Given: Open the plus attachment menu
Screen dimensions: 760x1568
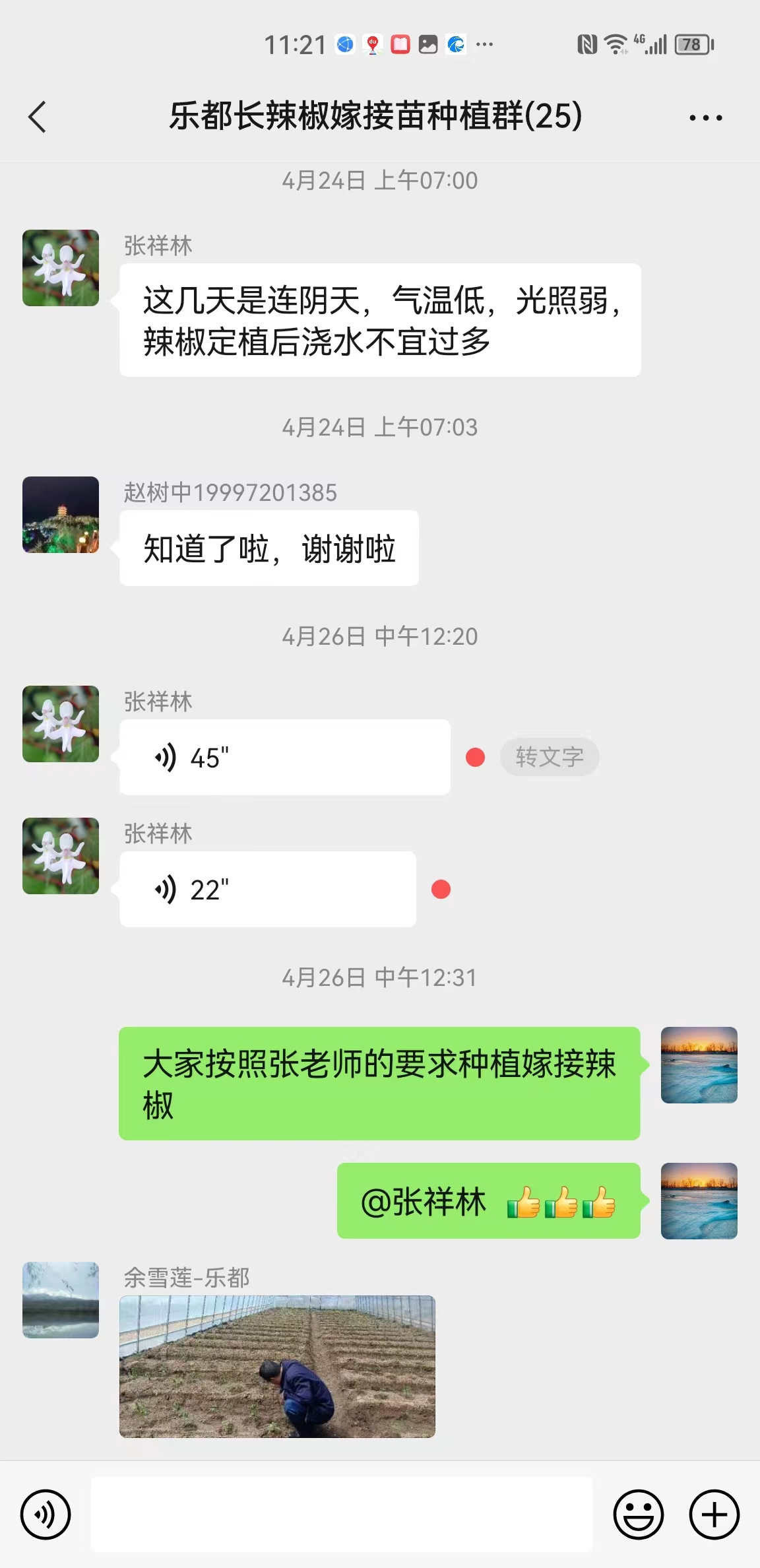Looking at the screenshot, I should [x=714, y=1515].
